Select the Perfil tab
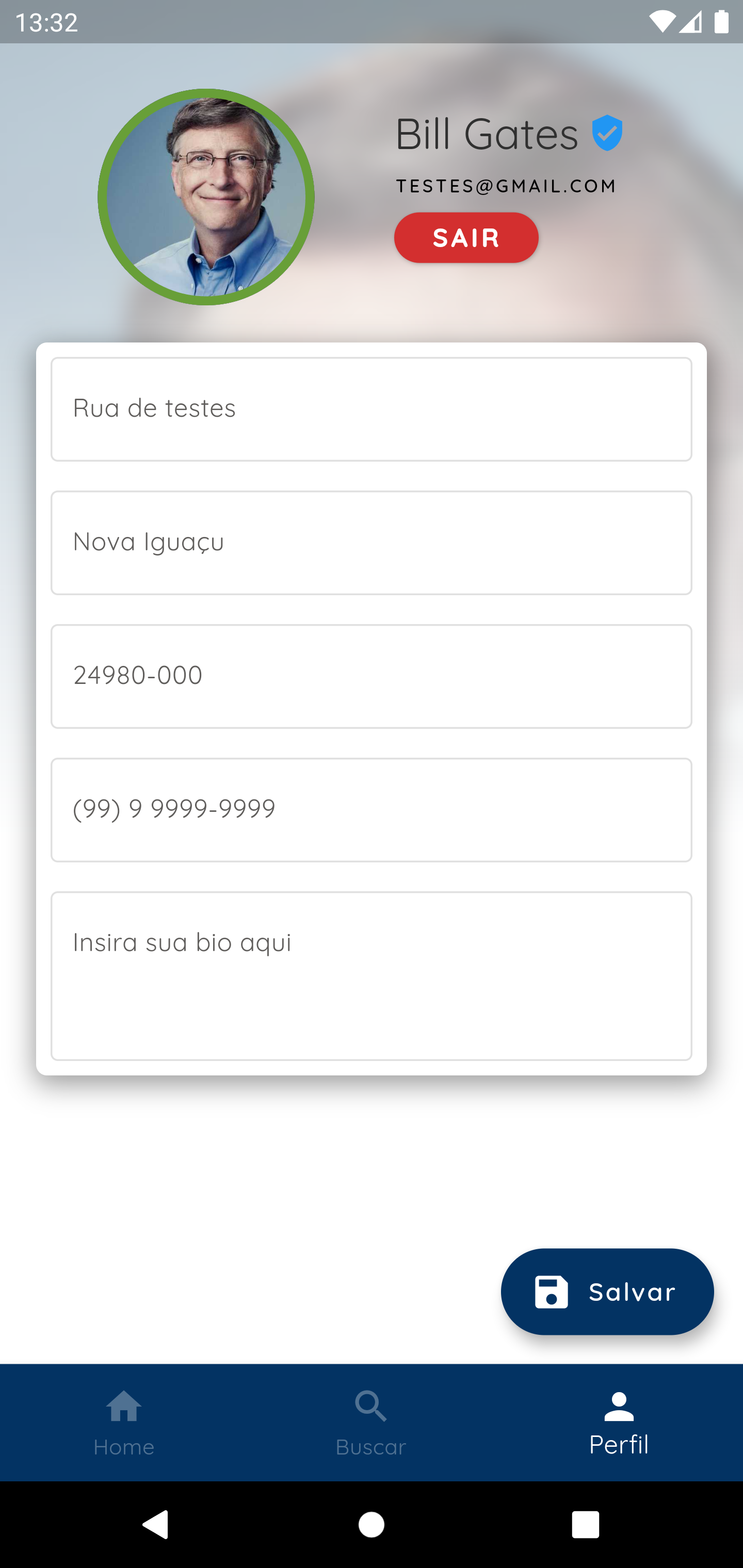743x1568 pixels. click(x=619, y=1423)
